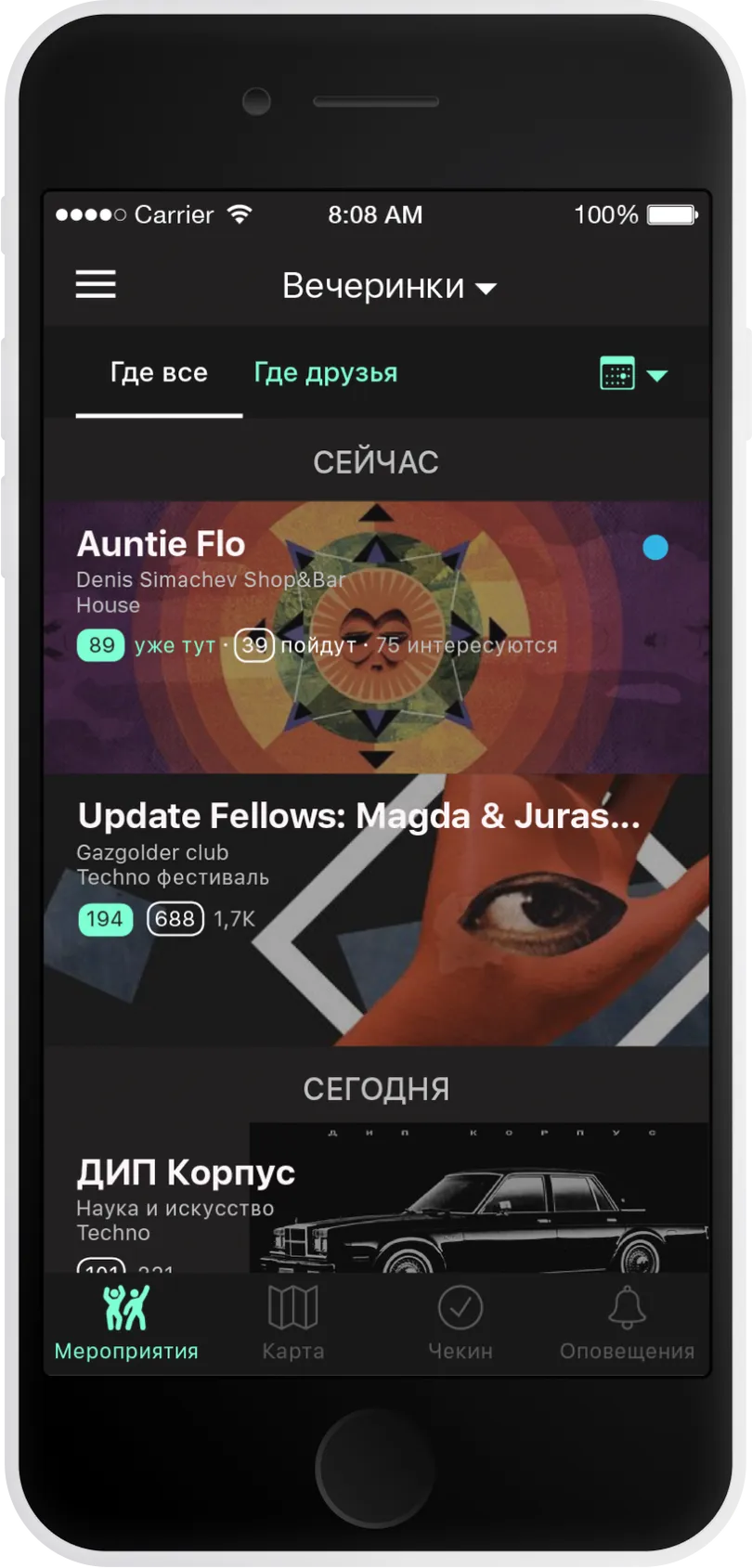The height and width of the screenshot is (1568, 752).
Task: Expand the Вечеринки dropdown title
Action: click(389, 286)
